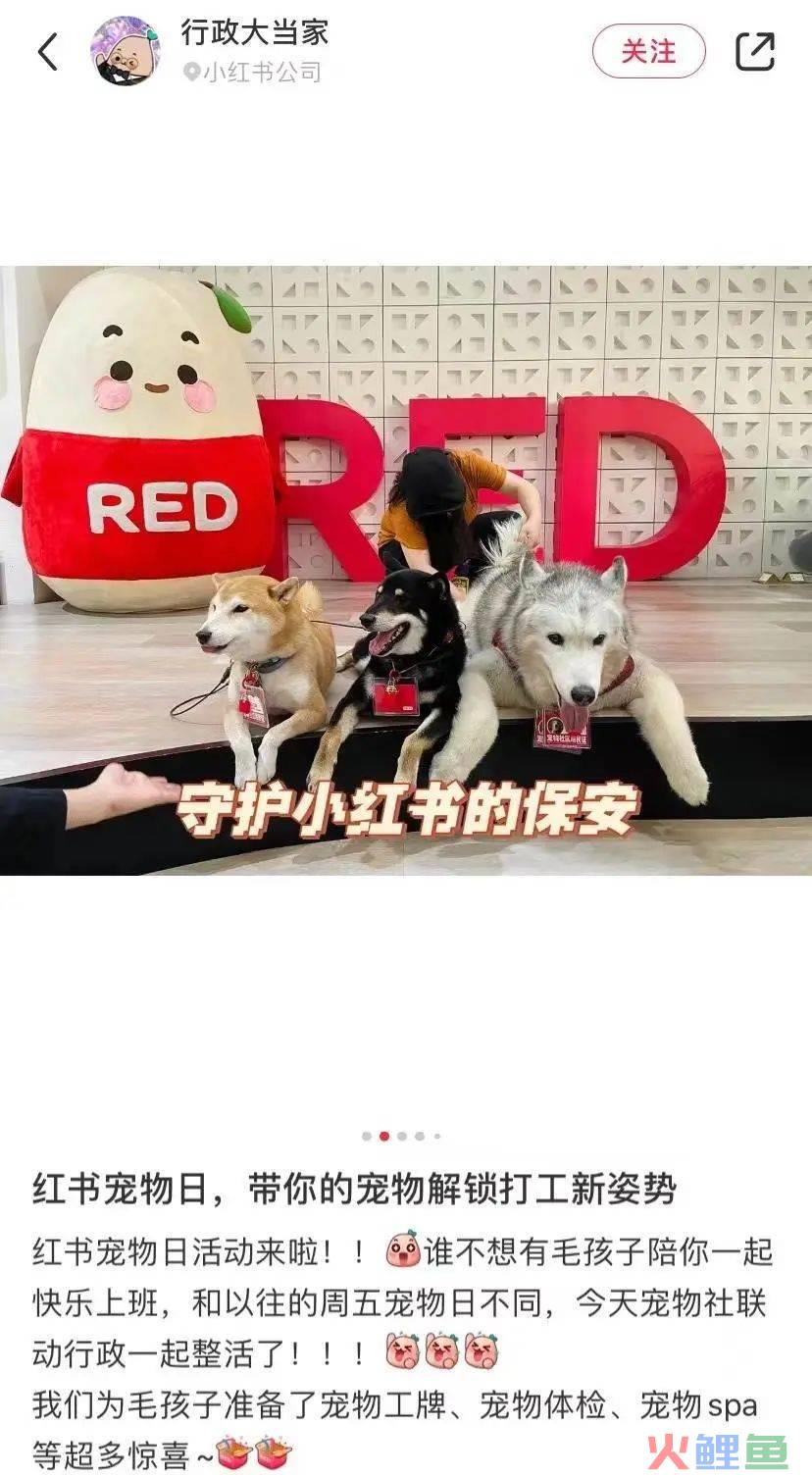Share this post via the share icon
Screen dimensions: 812x1475
(x=754, y=51)
